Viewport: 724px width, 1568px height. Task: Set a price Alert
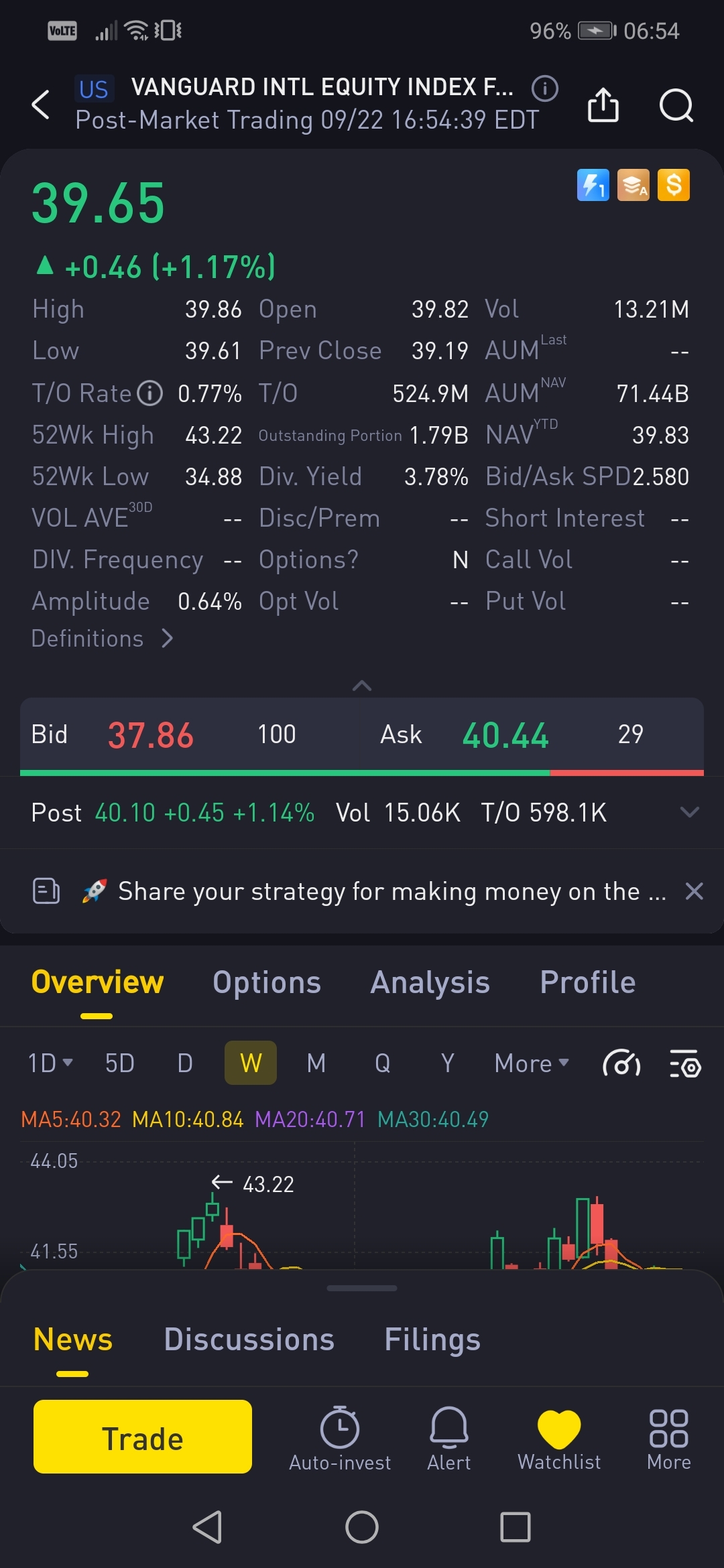448,1438
